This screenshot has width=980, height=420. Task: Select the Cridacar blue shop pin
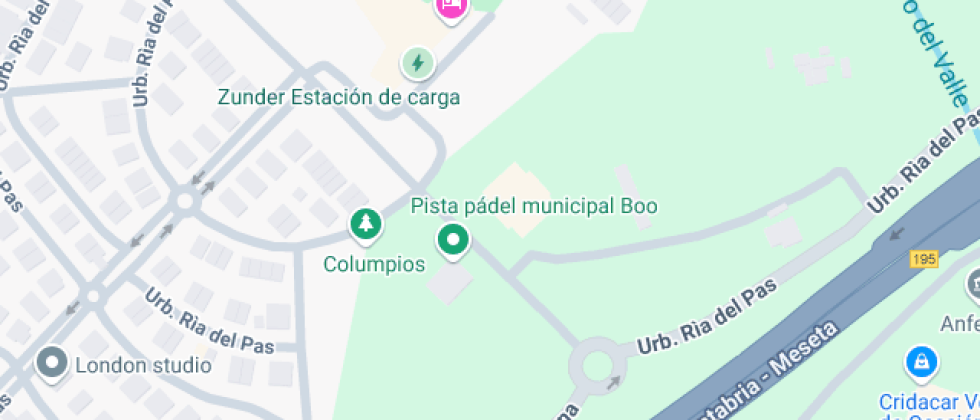[x=918, y=361]
